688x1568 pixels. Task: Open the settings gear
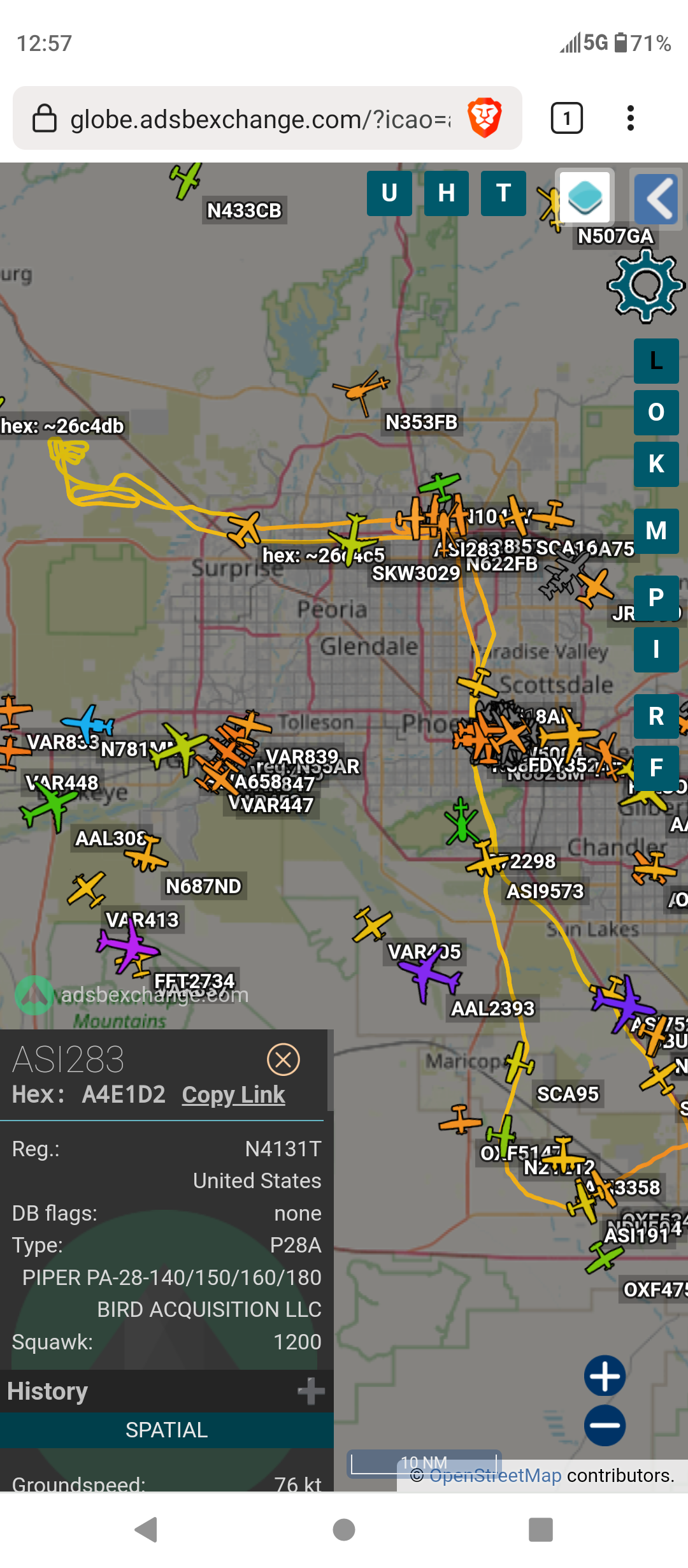coord(646,285)
